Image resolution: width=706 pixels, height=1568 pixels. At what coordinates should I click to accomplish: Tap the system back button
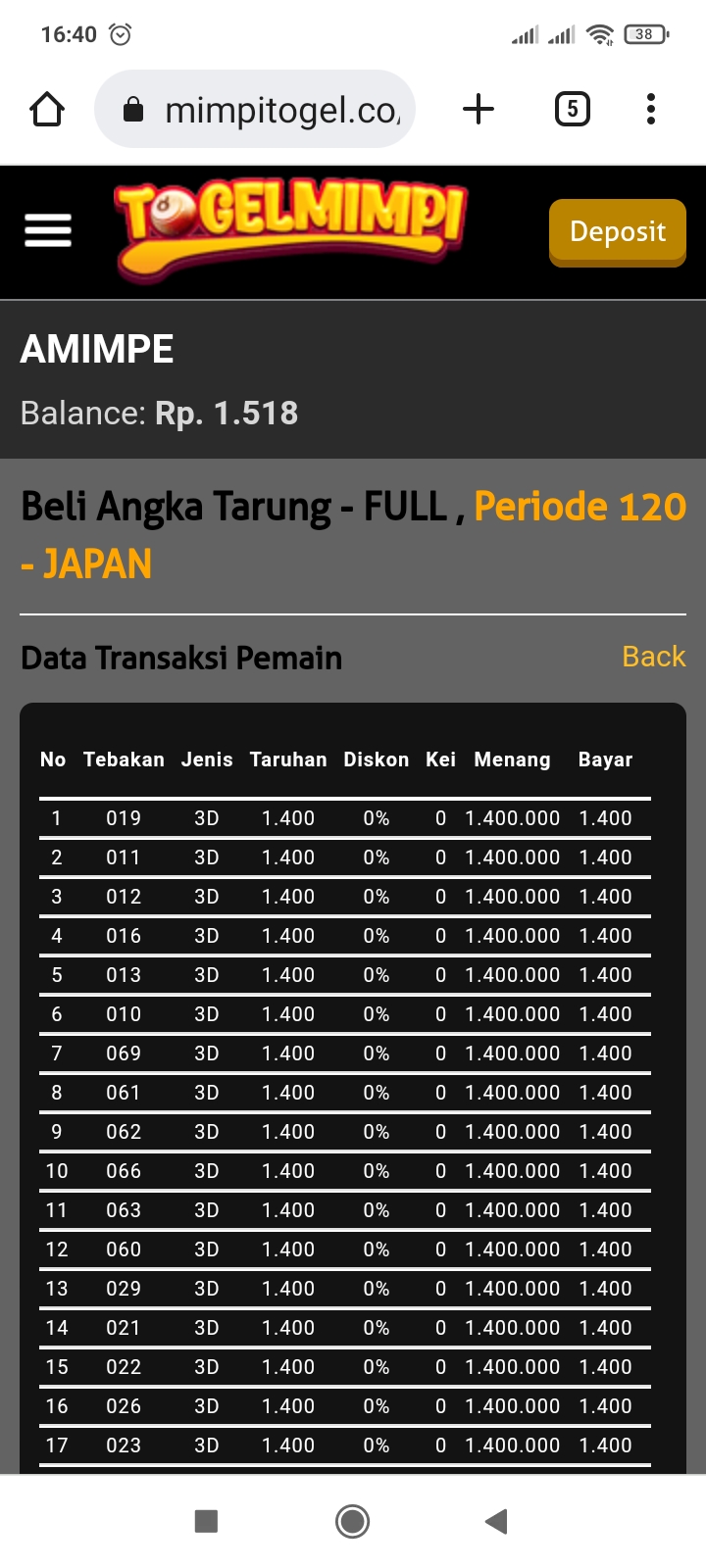pyautogui.click(x=496, y=1521)
